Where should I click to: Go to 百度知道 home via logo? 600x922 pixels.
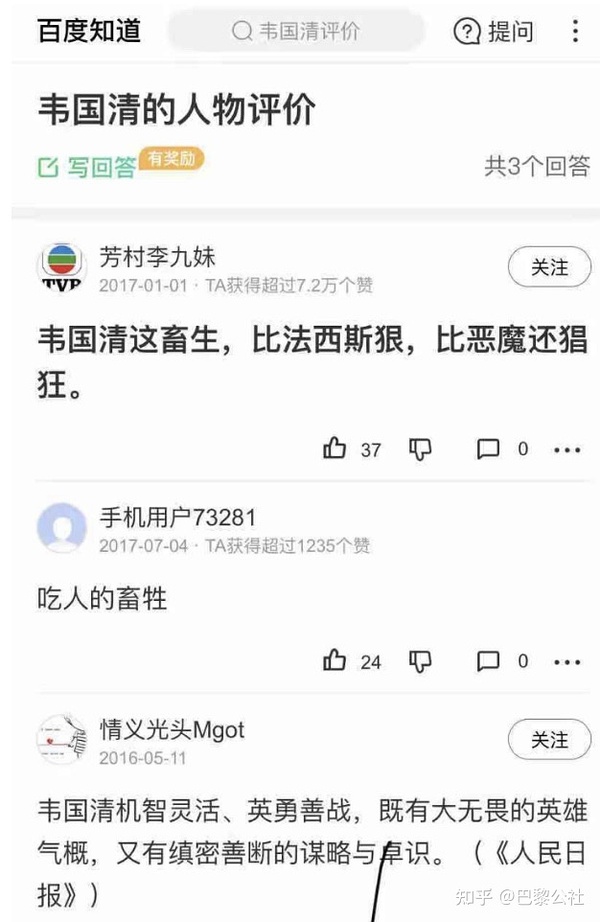89,31
